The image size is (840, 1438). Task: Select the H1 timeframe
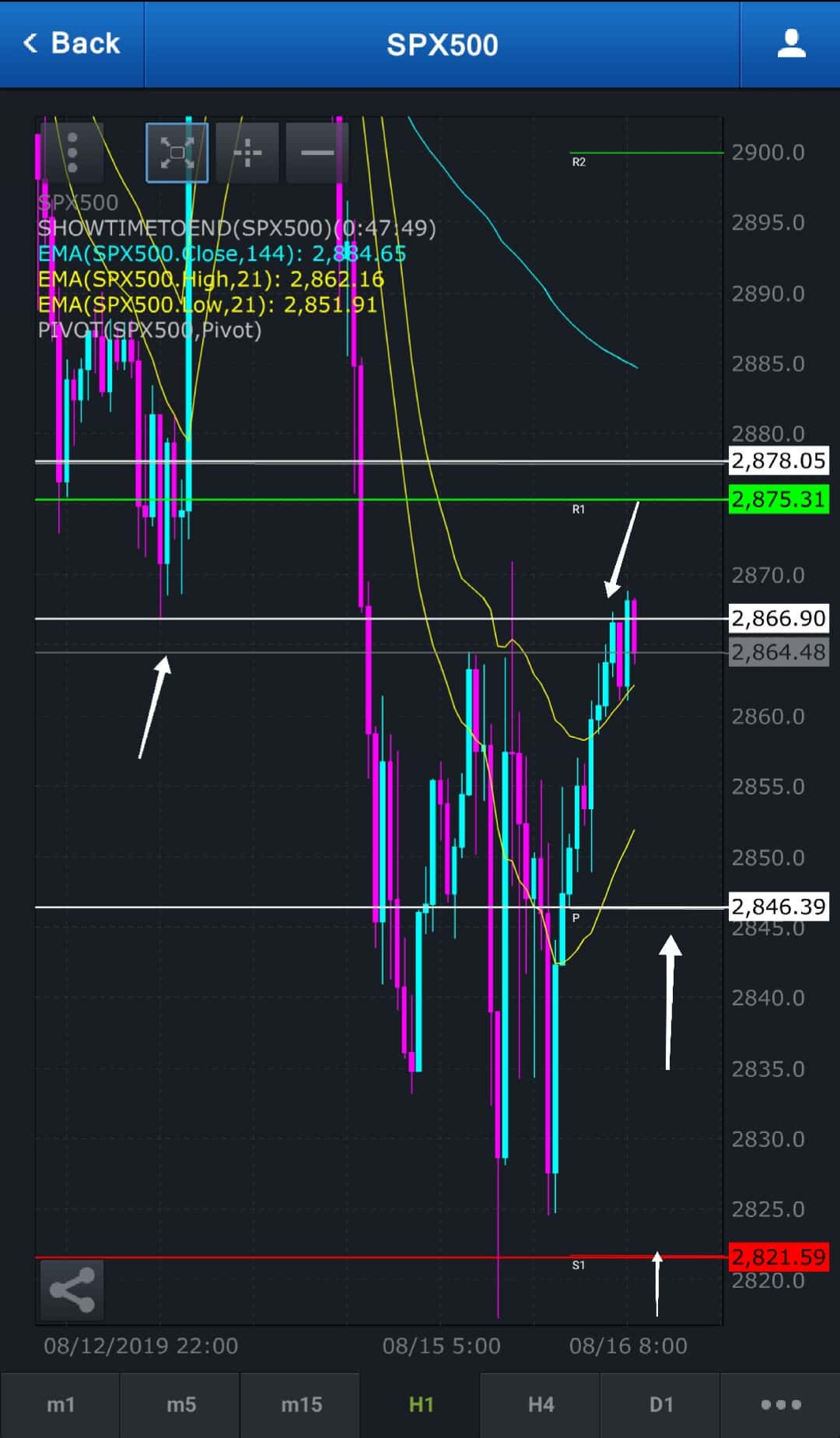421,1405
